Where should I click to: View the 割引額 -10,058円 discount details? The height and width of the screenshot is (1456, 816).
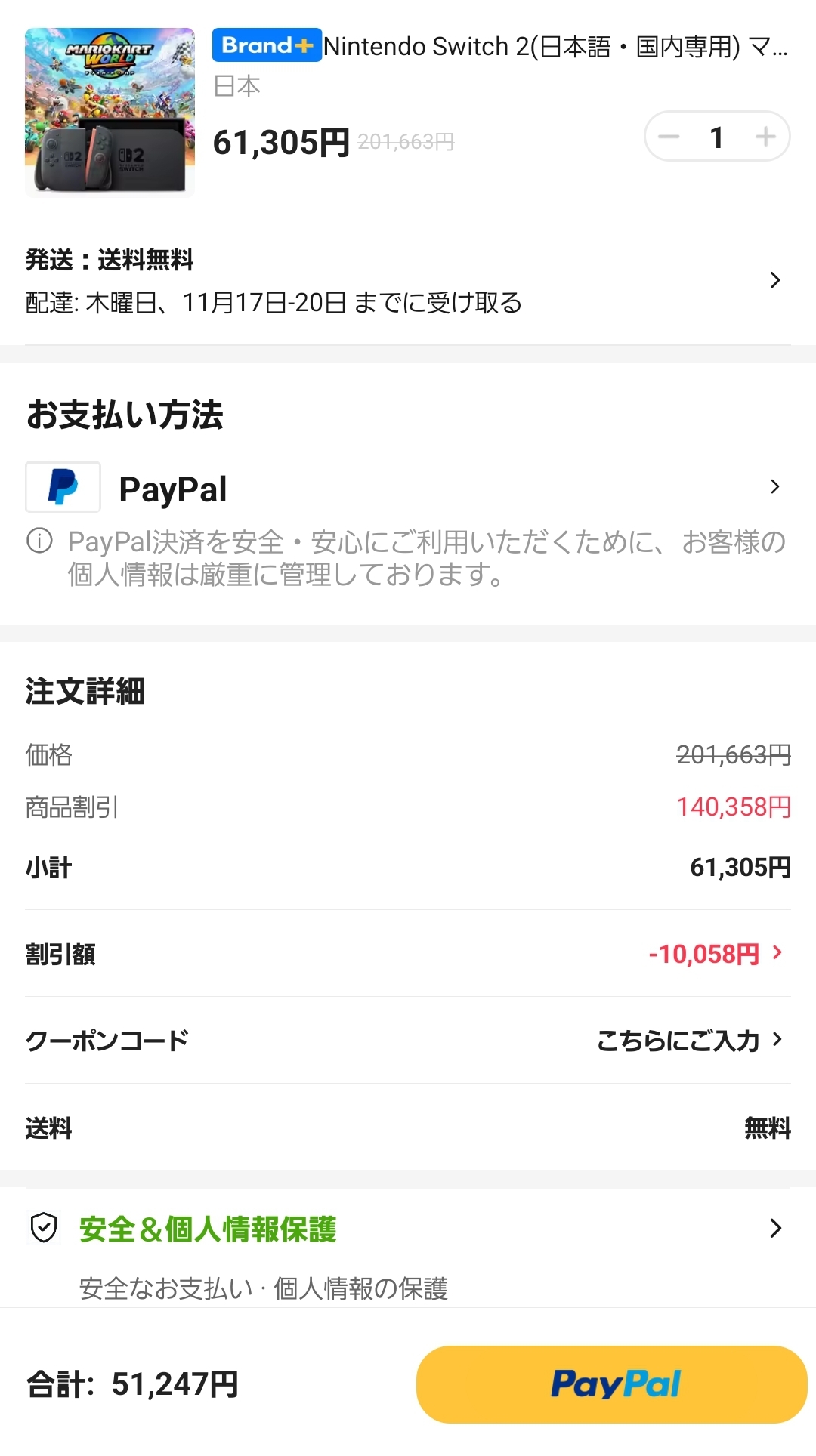(713, 954)
